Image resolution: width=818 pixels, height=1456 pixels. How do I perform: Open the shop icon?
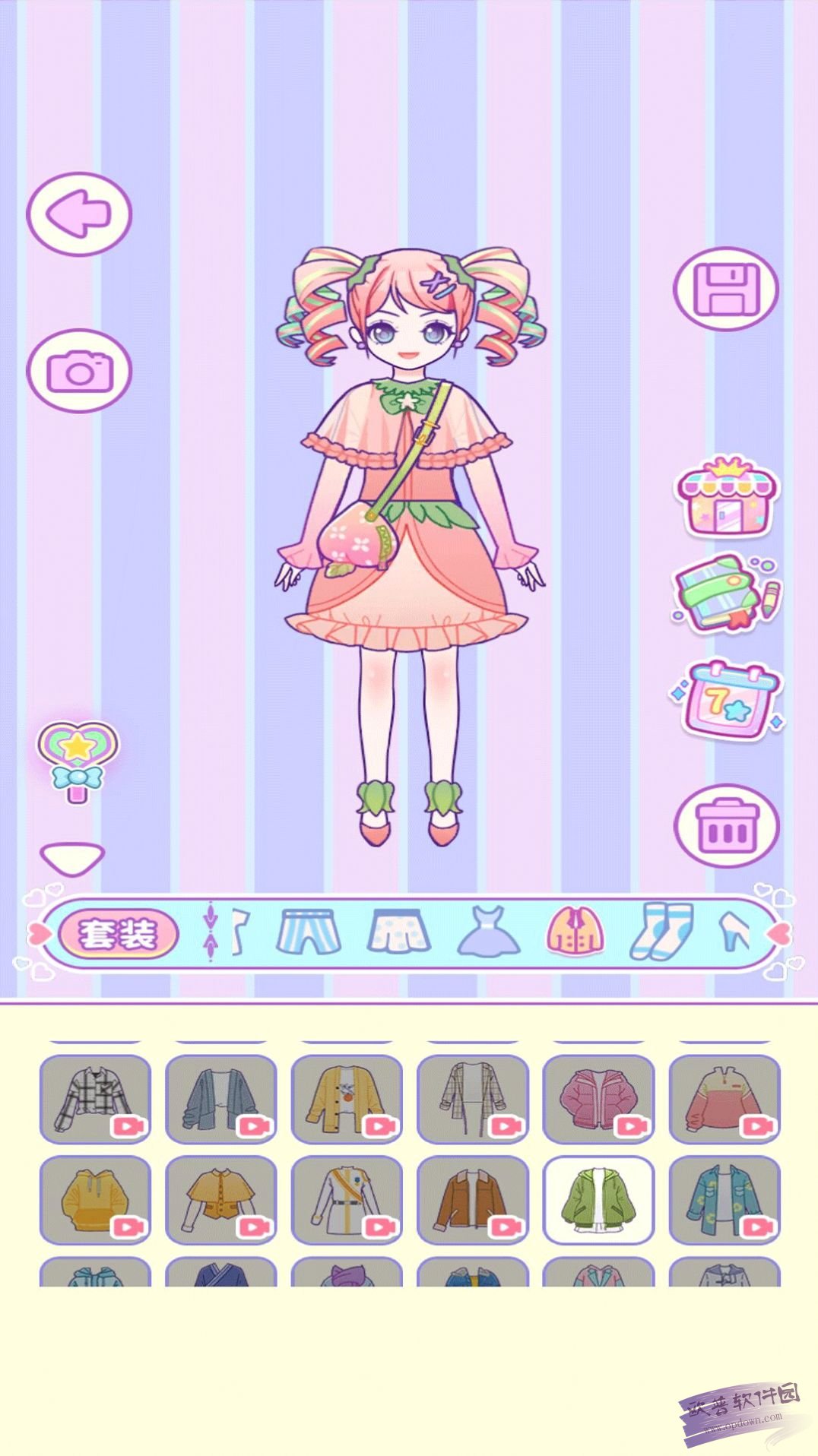click(x=727, y=496)
